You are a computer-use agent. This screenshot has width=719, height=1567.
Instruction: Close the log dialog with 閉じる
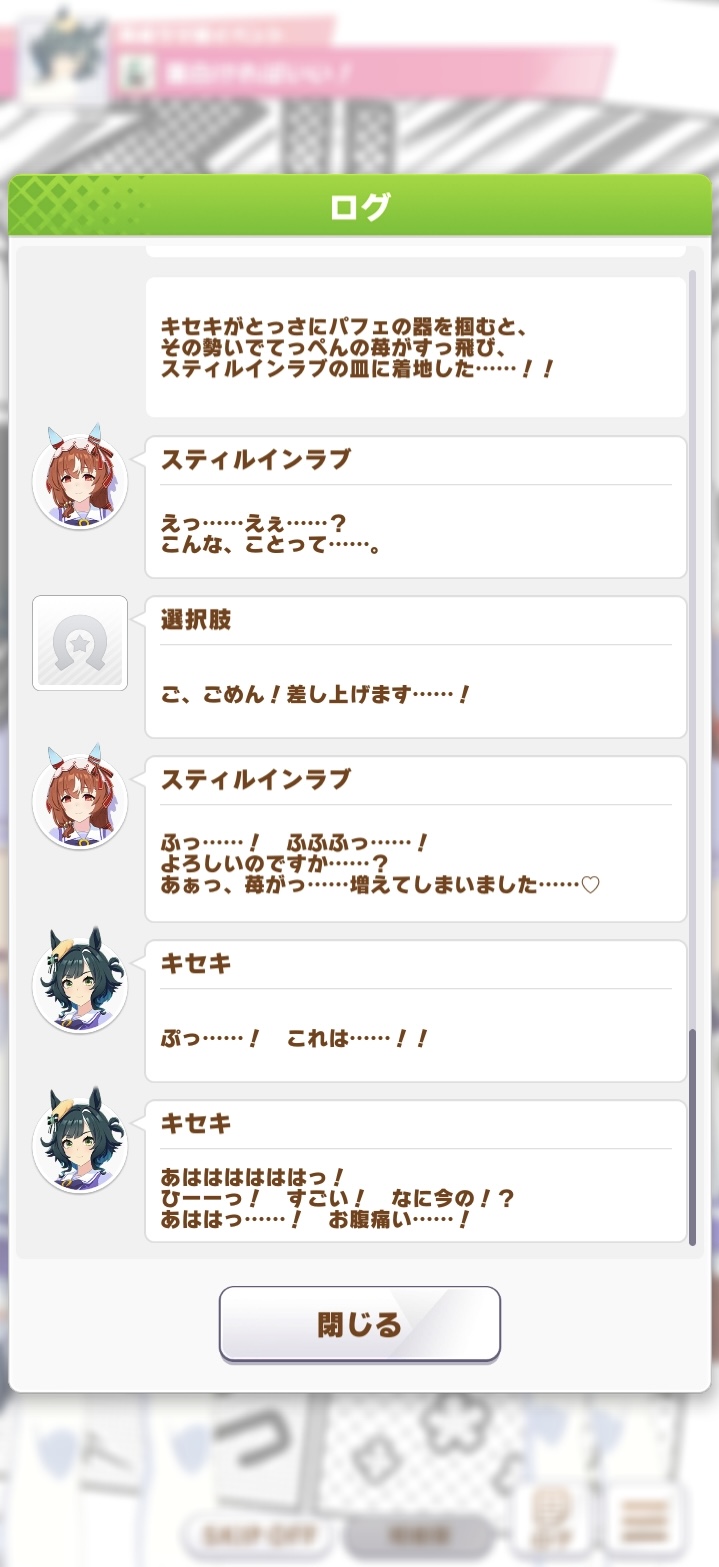[359, 1324]
